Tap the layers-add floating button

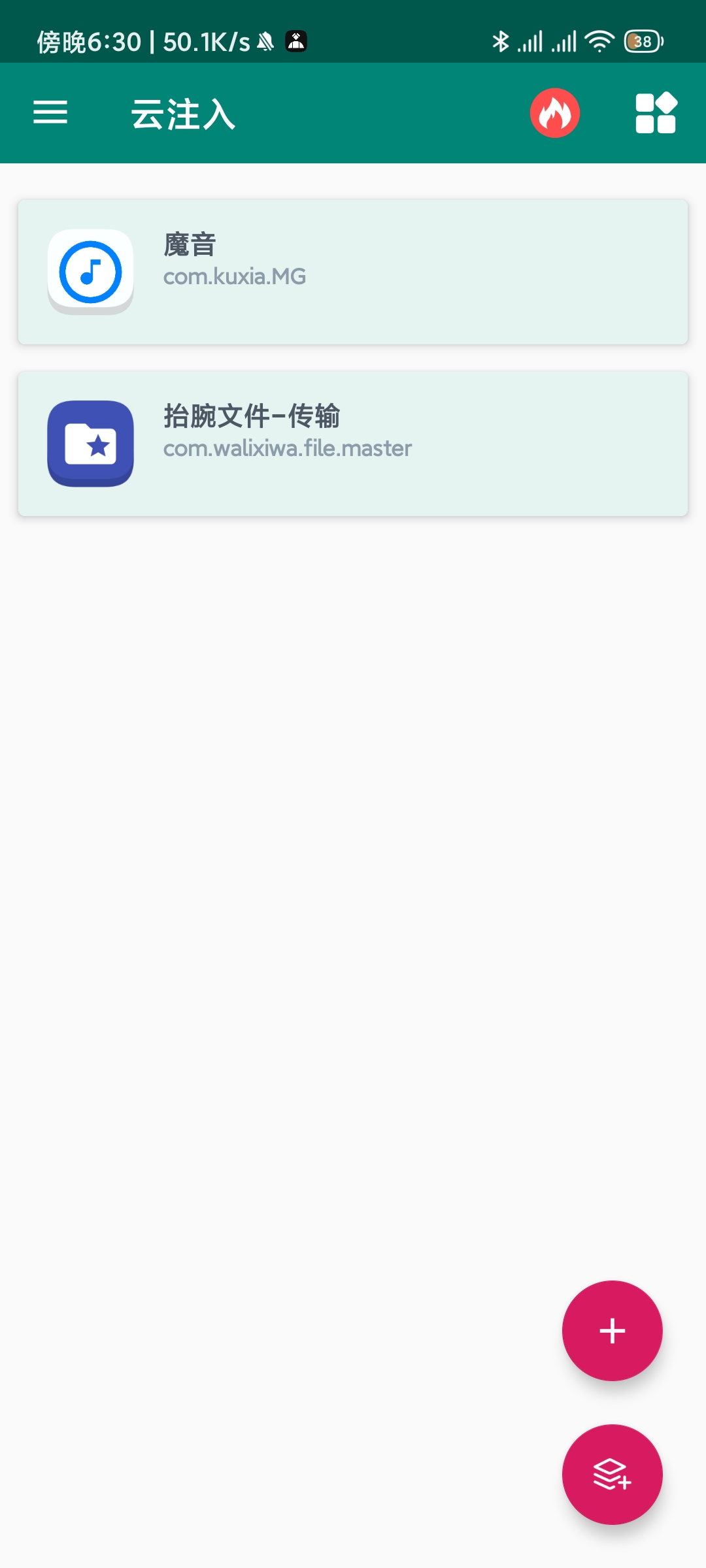click(x=613, y=1475)
